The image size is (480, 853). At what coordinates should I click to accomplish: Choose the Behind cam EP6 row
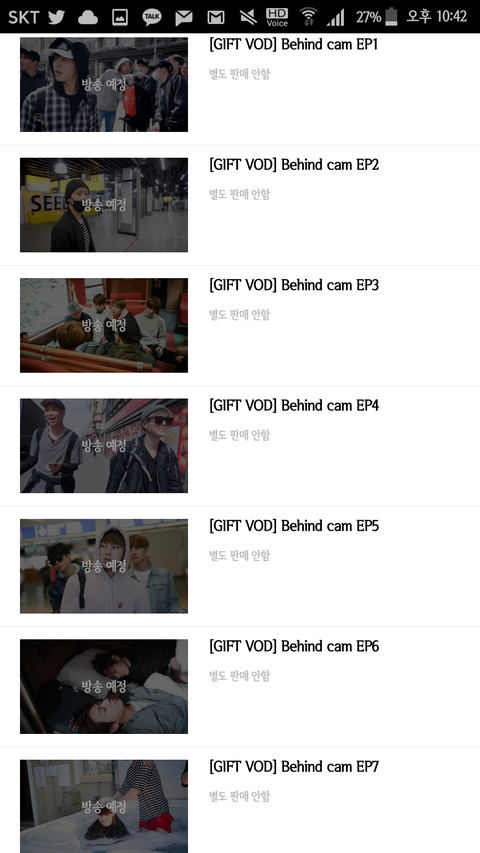click(240, 687)
